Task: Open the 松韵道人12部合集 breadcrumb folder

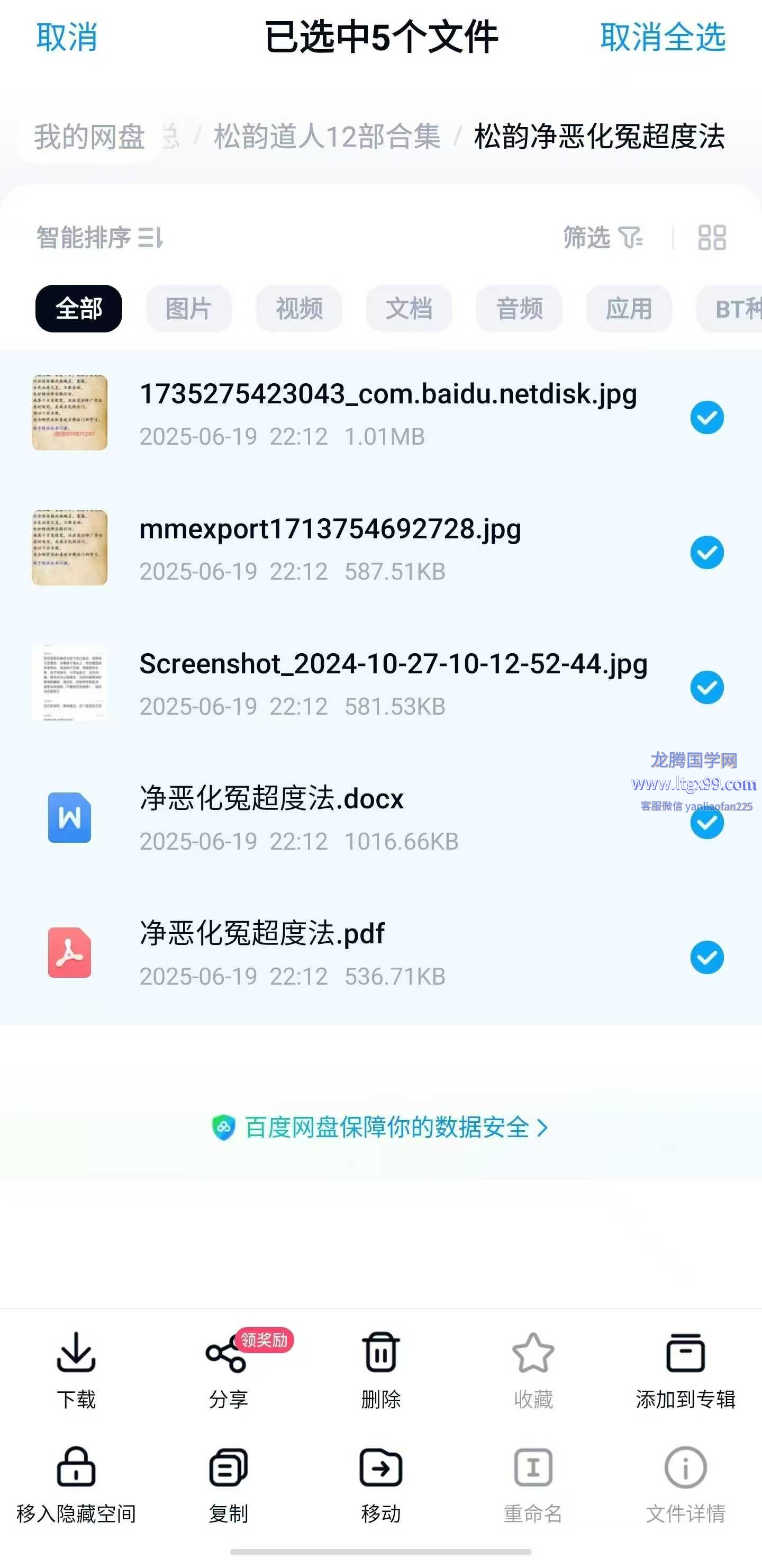Action: (x=327, y=137)
